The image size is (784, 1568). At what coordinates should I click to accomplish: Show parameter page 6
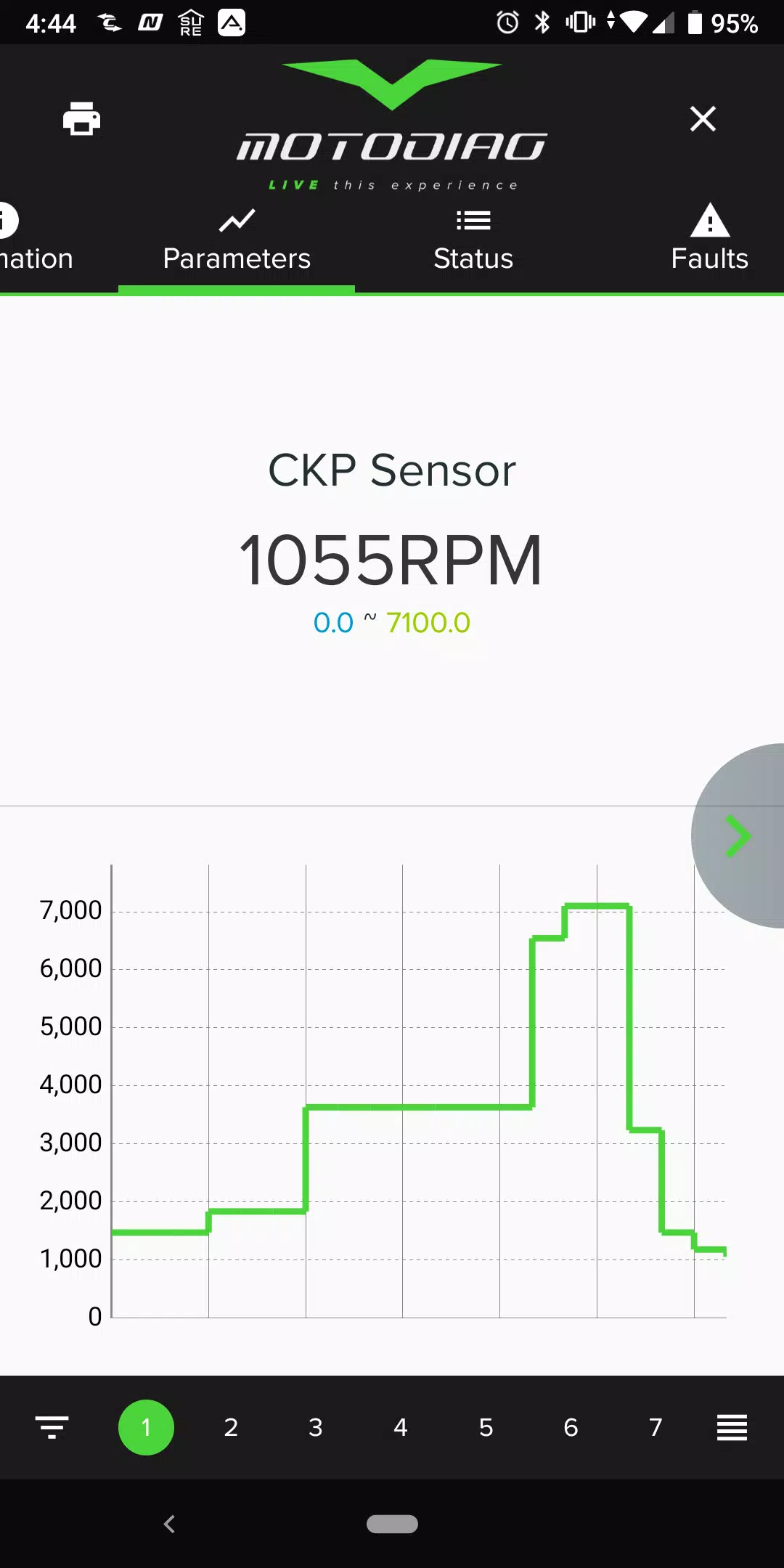click(571, 1427)
